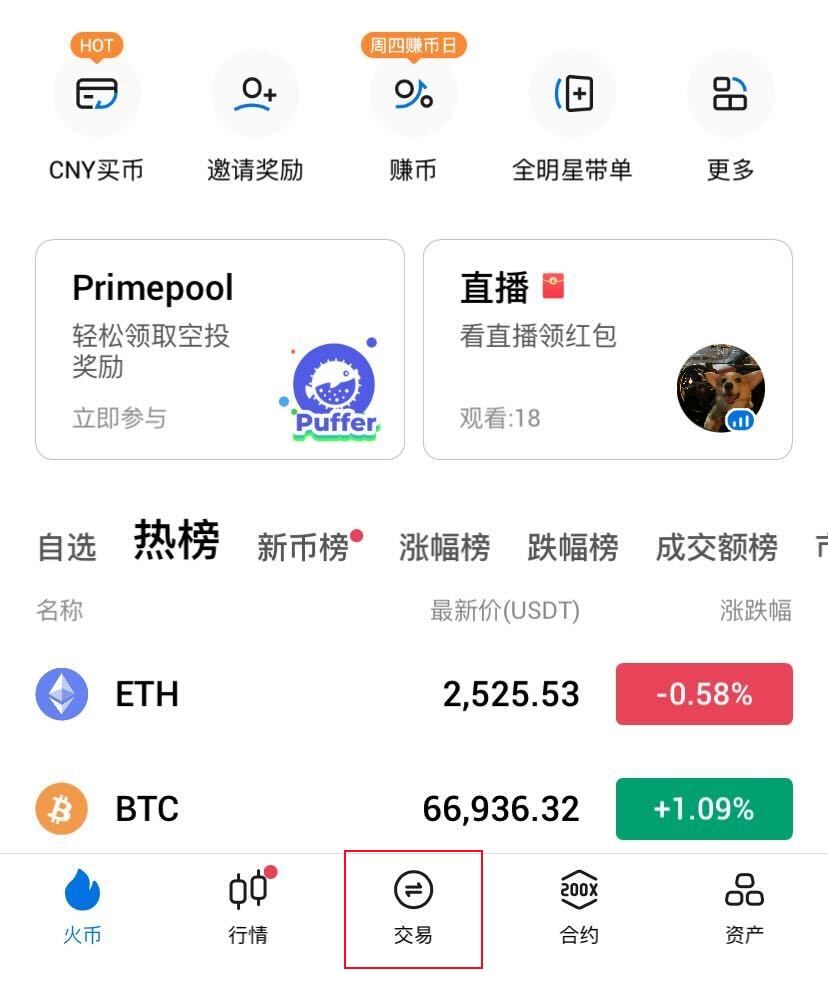Open the 赚币 earn feature icon
This screenshot has height=984, width=828.
(x=414, y=94)
